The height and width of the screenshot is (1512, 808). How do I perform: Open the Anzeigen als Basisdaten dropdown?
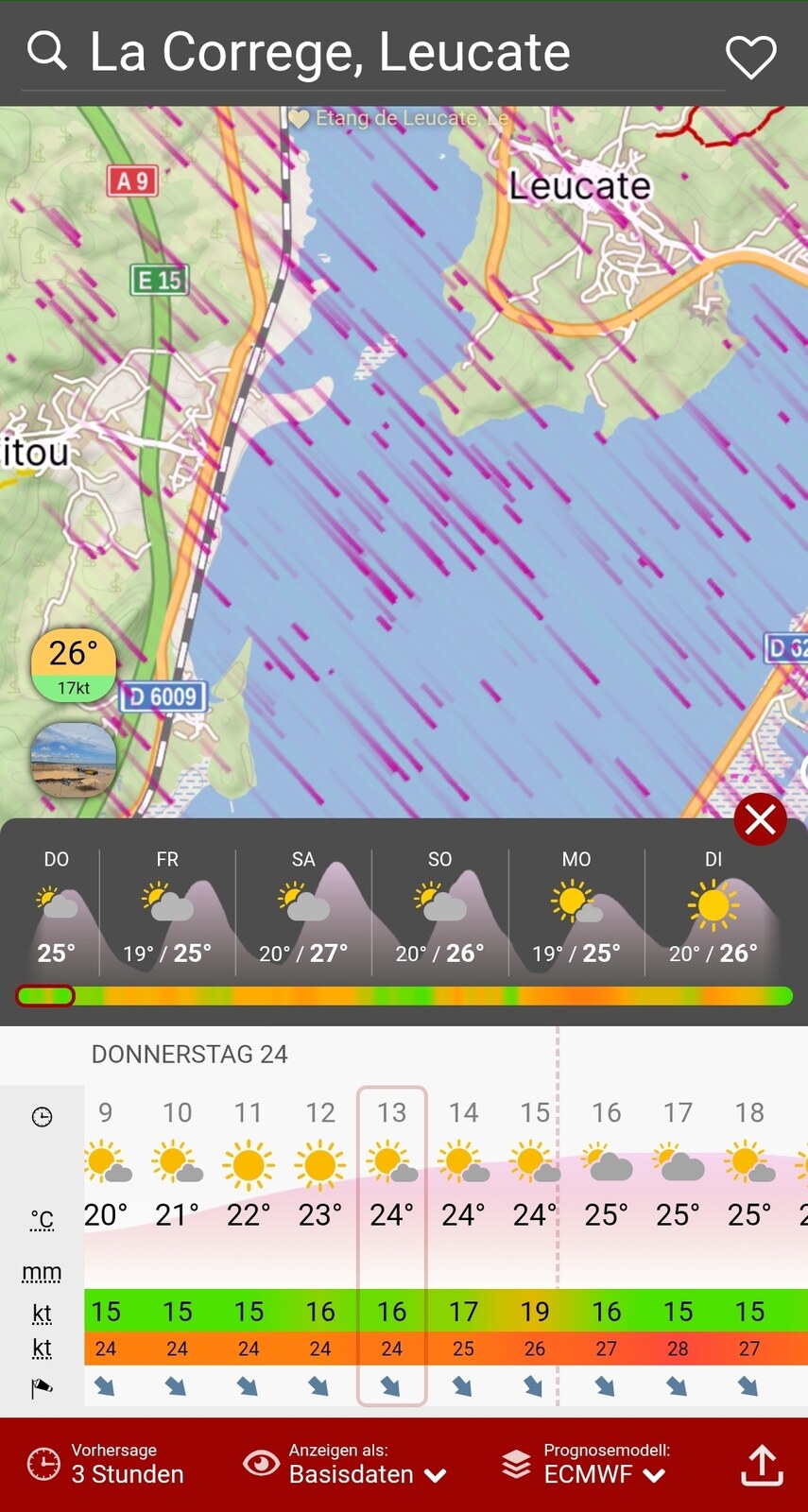point(345,1465)
